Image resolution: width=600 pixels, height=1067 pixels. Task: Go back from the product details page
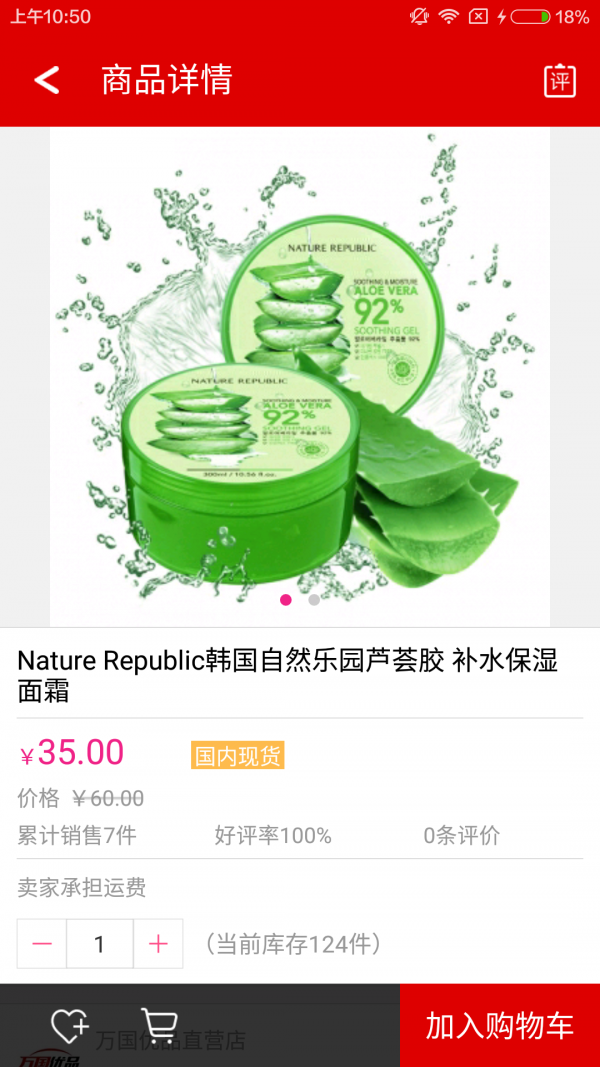tap(47, 80)
